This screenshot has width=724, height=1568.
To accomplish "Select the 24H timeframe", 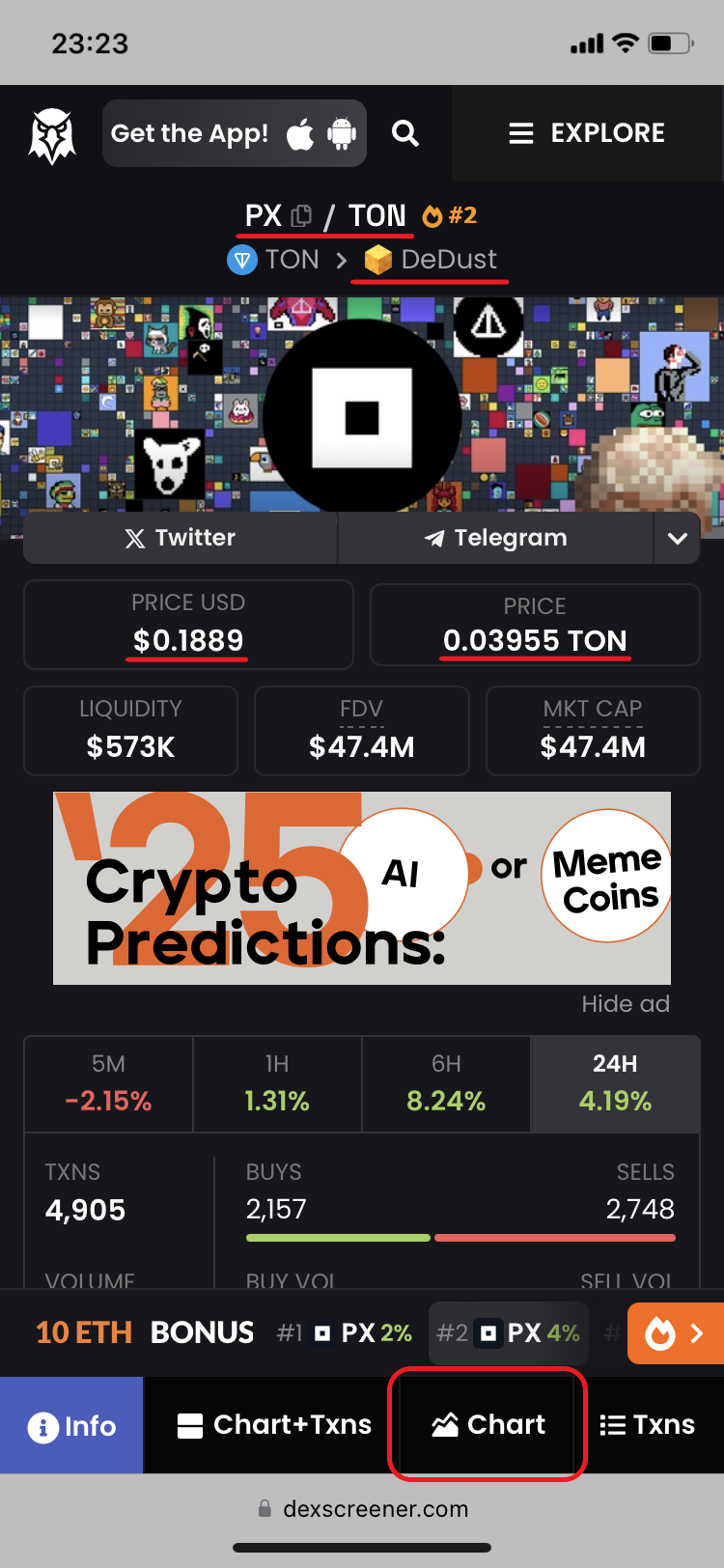I will click(615, 1083).
